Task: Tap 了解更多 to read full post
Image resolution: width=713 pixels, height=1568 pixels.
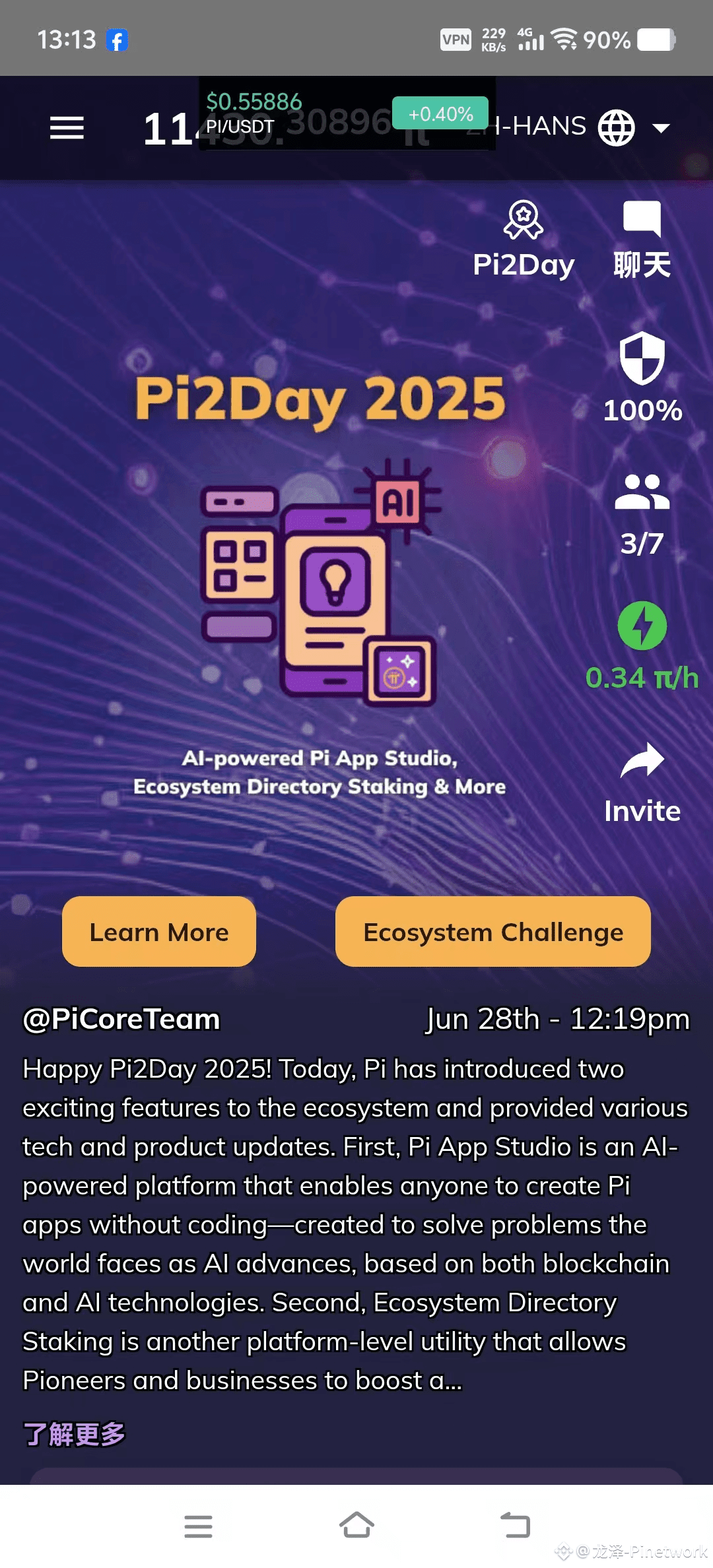Action: pos(74,1434)
